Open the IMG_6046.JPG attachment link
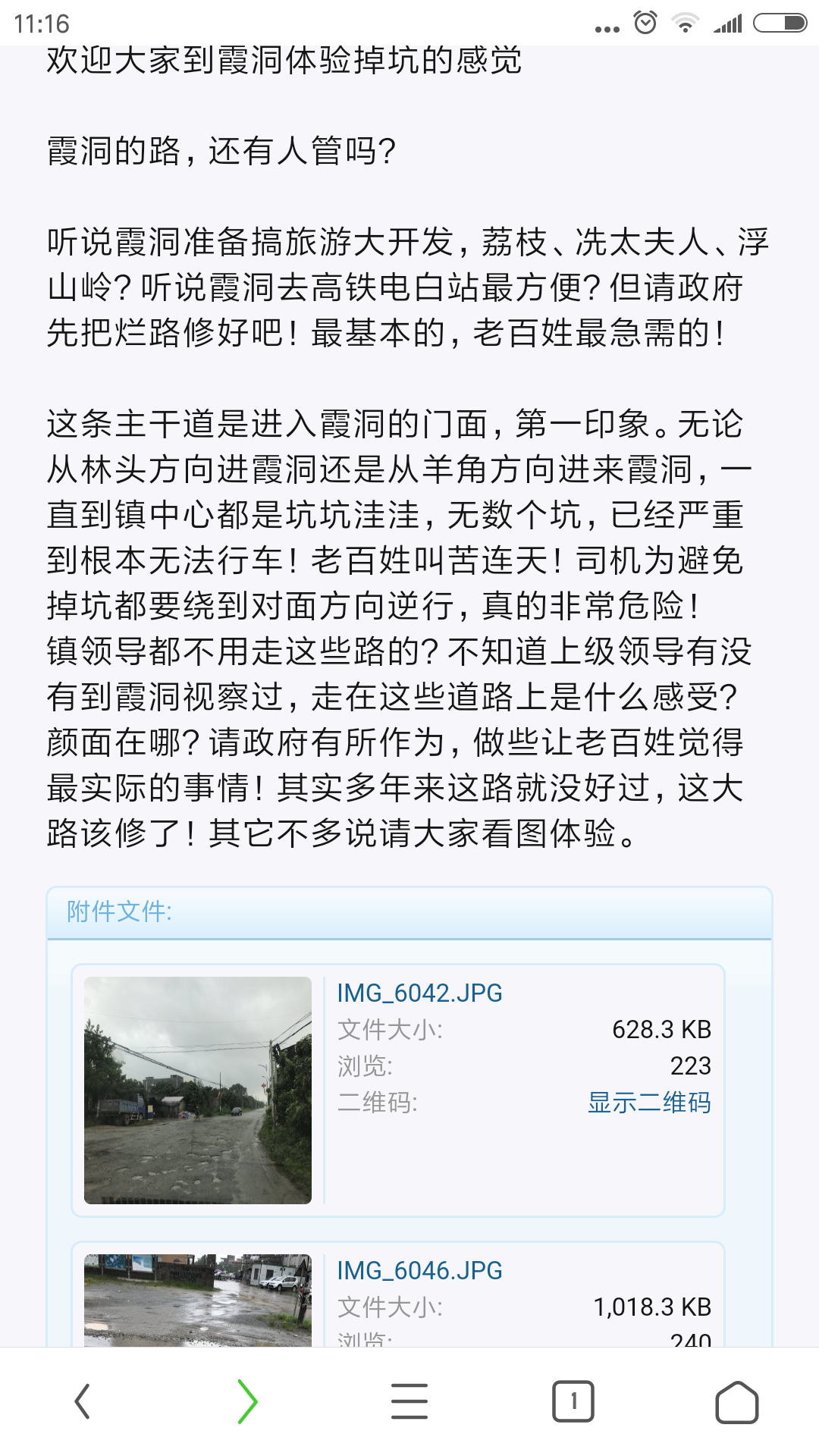819x1456 pixels. (419, 1271)
